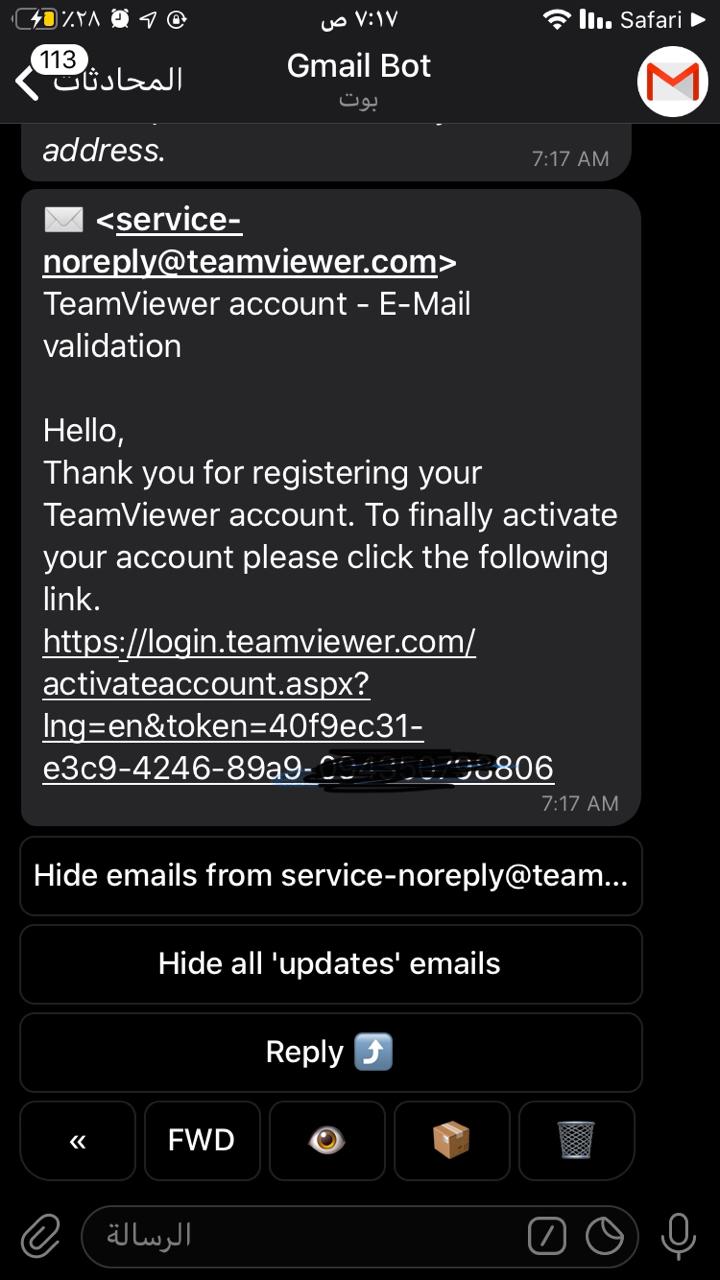The image size is (720, 1280).
Task: Forward the email with FWD
Action: [x=202, y=1140]
